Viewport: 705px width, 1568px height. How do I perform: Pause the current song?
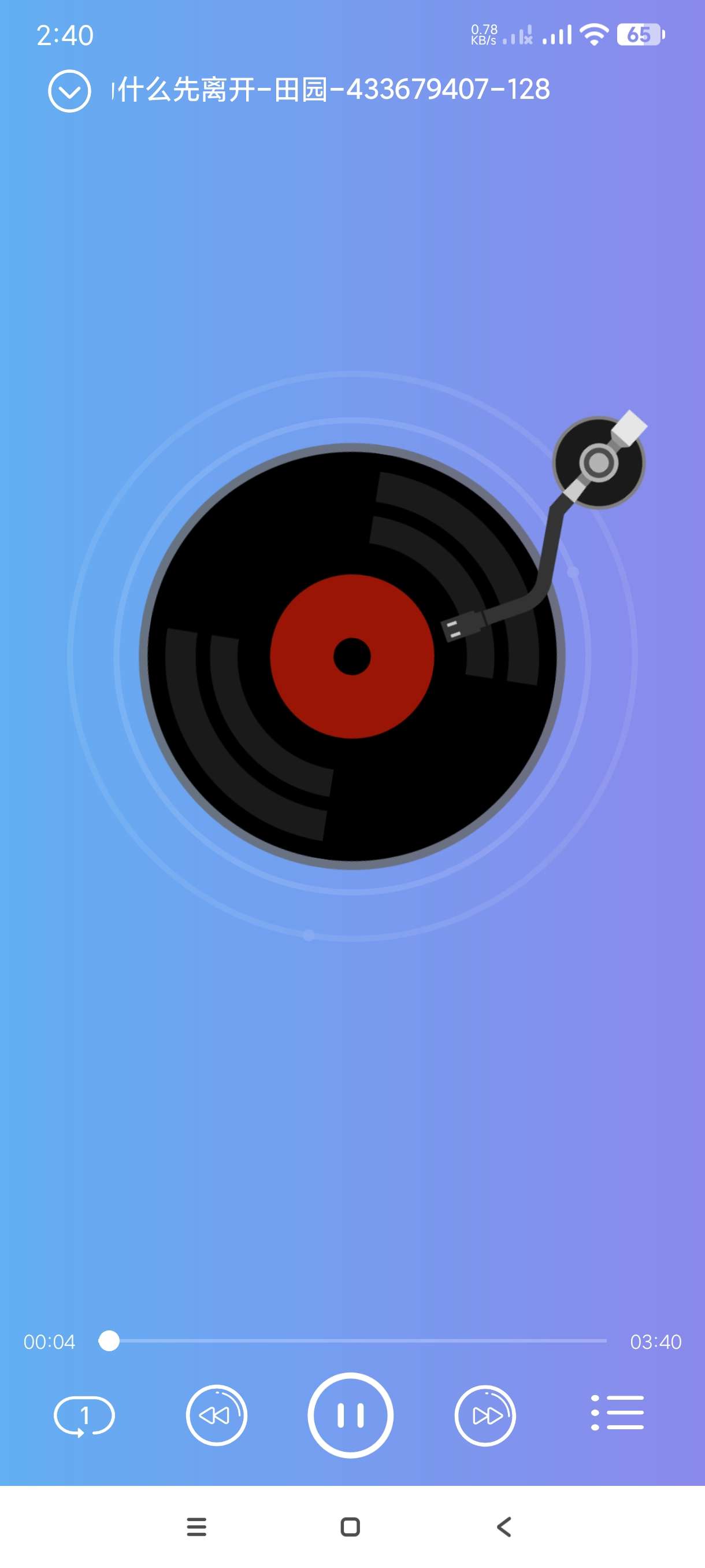pyautogui.click(x=350, y=1415)
